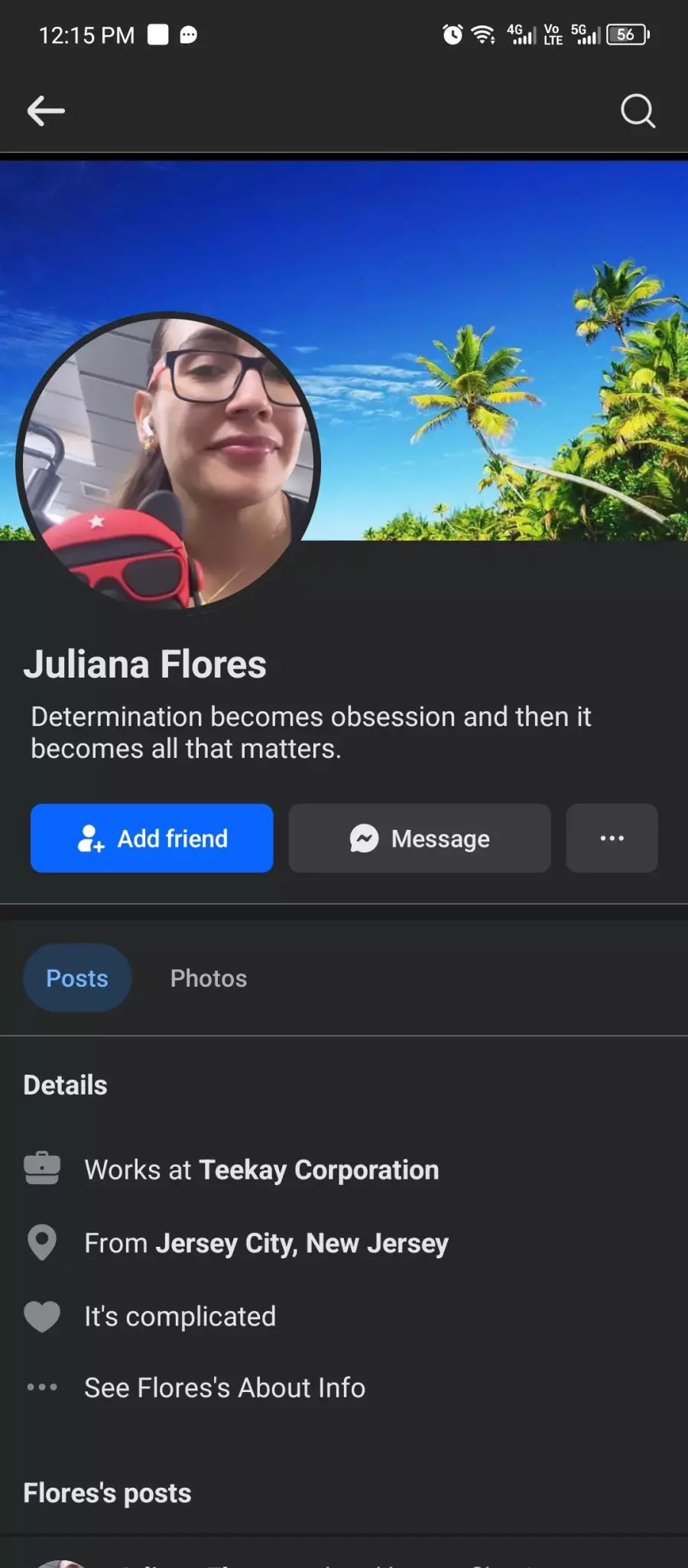This screenshot has width=688, height=1568.
Task: Select the Posts tab
Action: click(x=77, y=978)
